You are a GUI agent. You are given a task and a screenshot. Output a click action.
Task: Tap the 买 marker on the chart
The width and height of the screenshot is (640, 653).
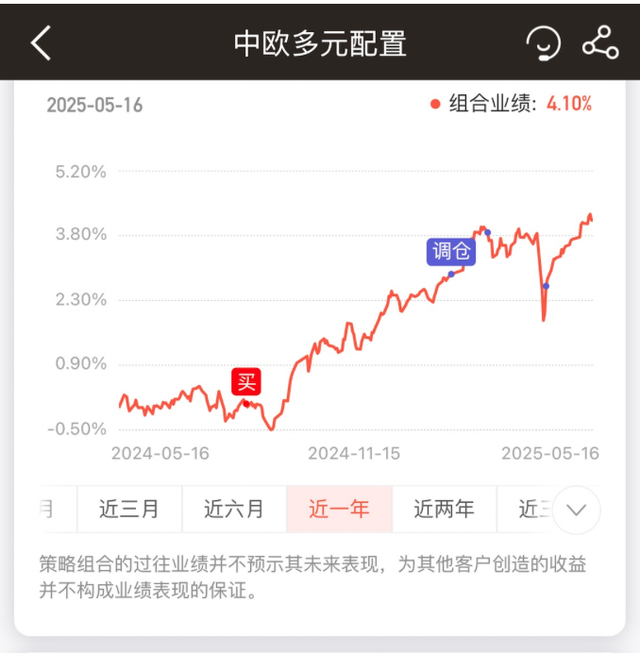tap(247, 382)
